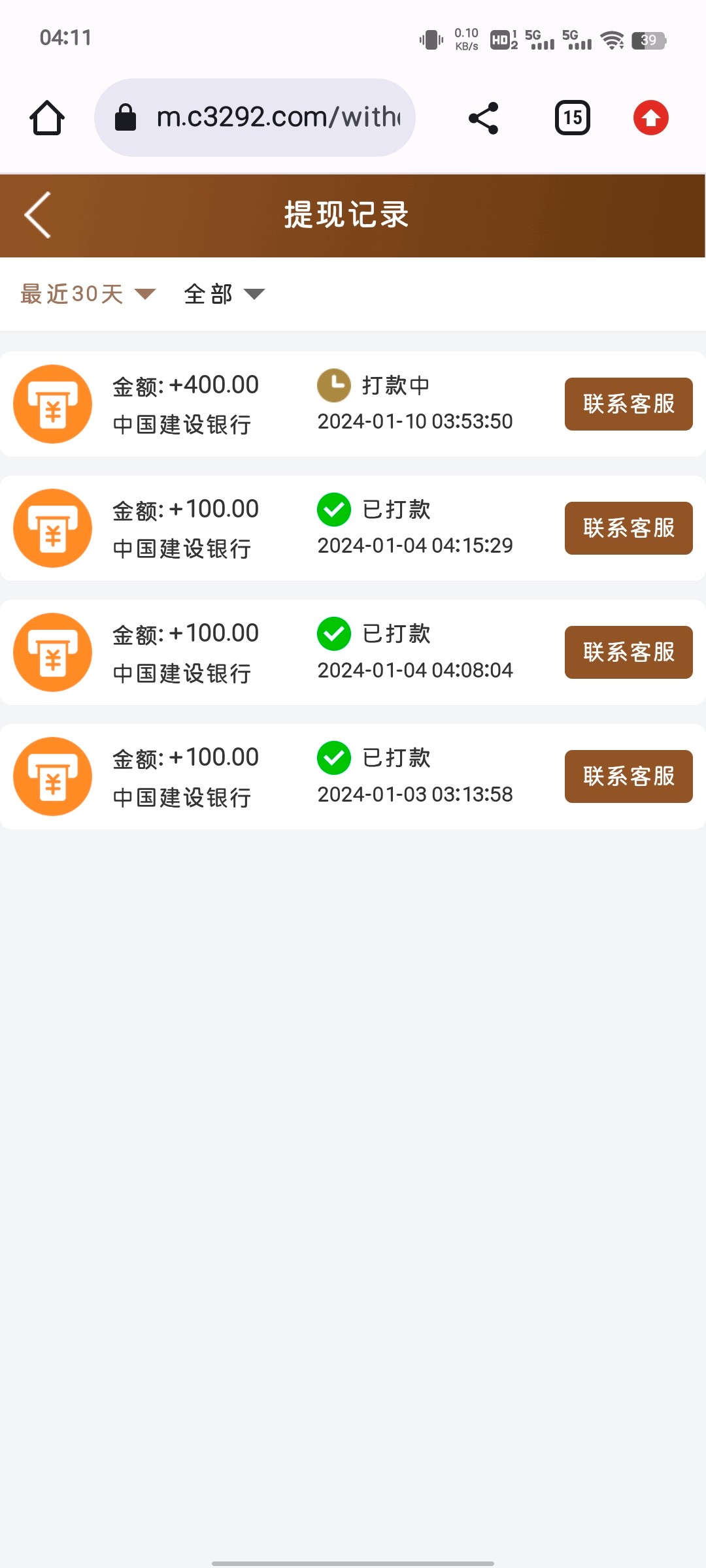Click the green checkmark on the 2024-01-04 04:15:29 record
The image size is (706, 1568).
tap(333, 510)
